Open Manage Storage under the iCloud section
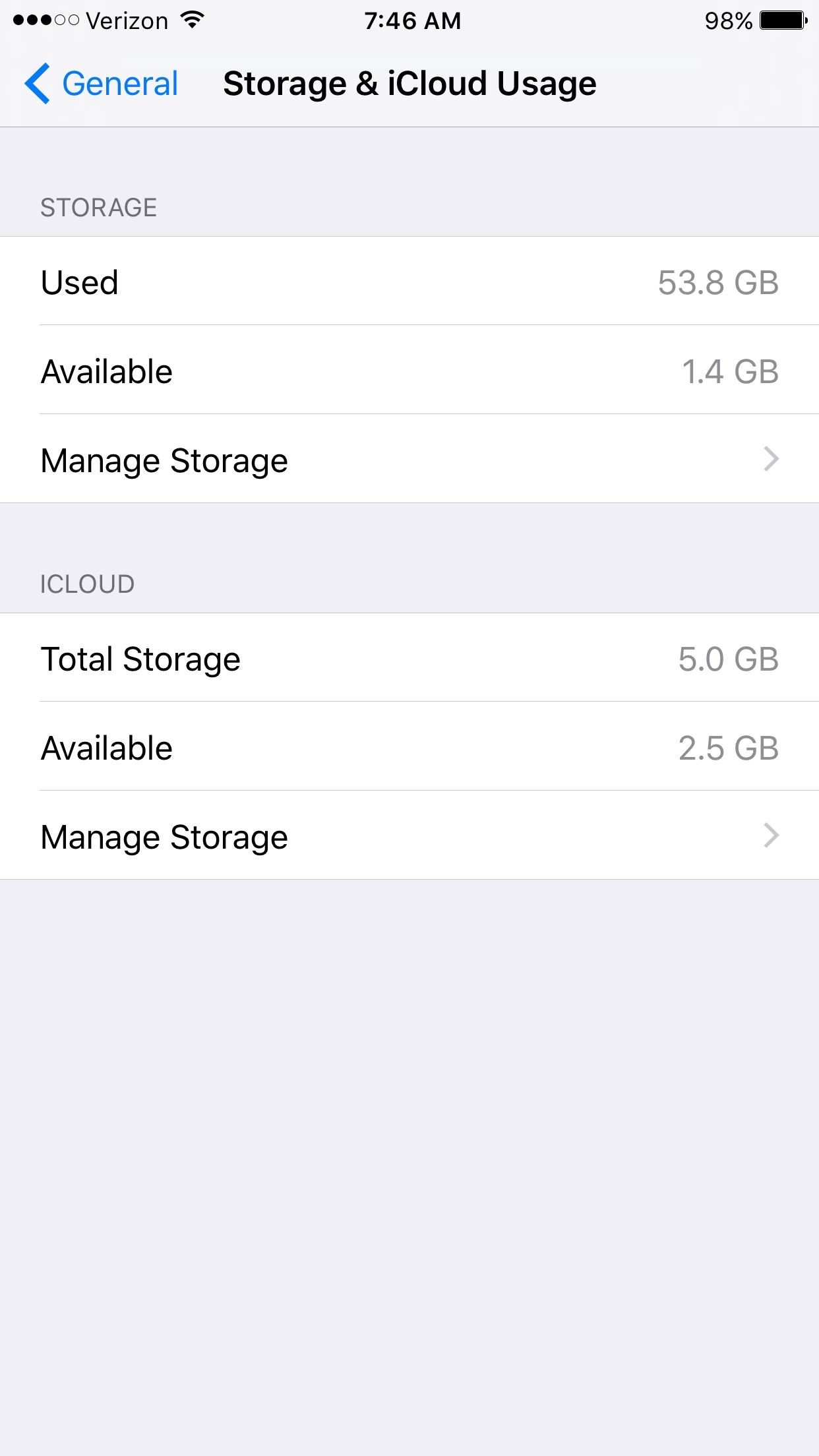The width and height of the screenshot is (819, 1456). 409,835
